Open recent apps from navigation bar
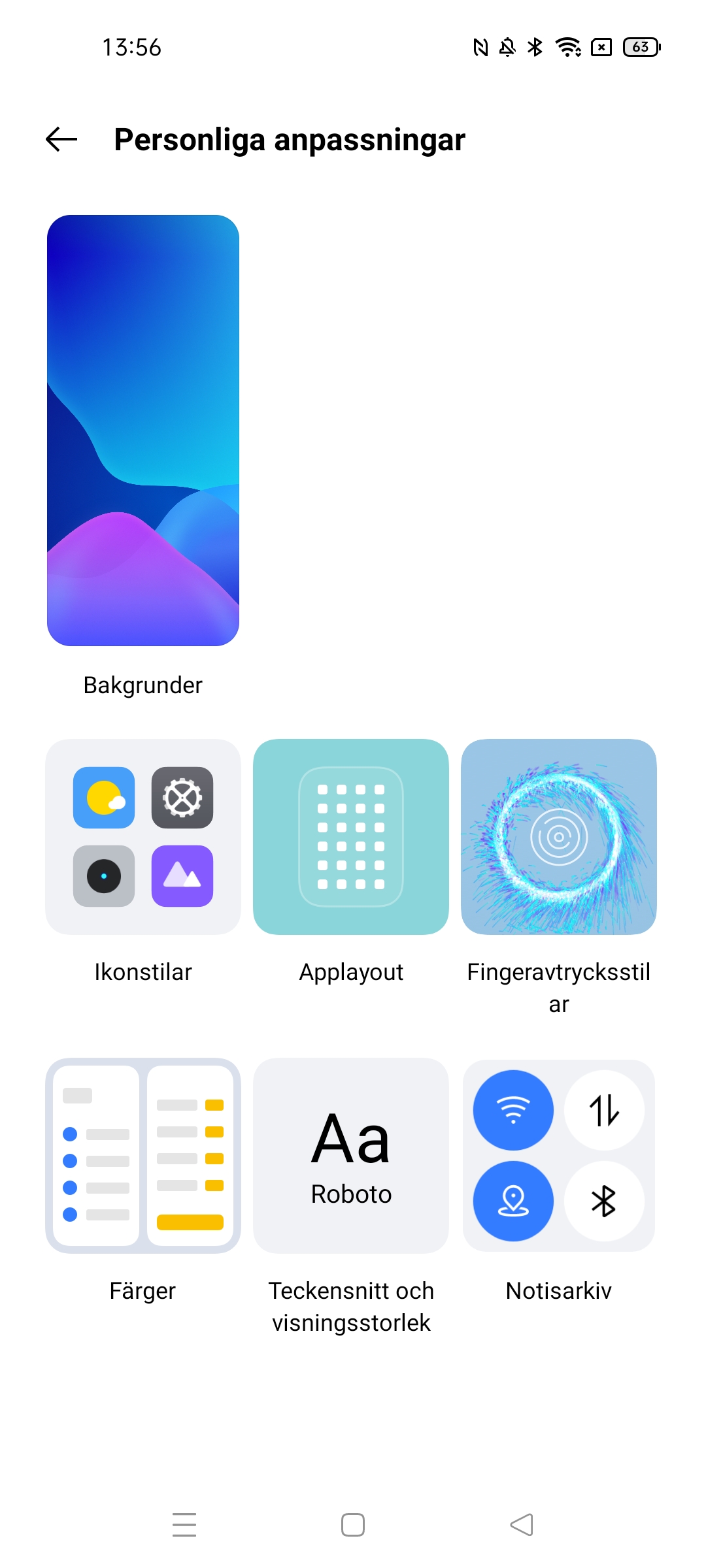The width and height of the screenshot is (706, 1568). click(x=184, y=1525)
